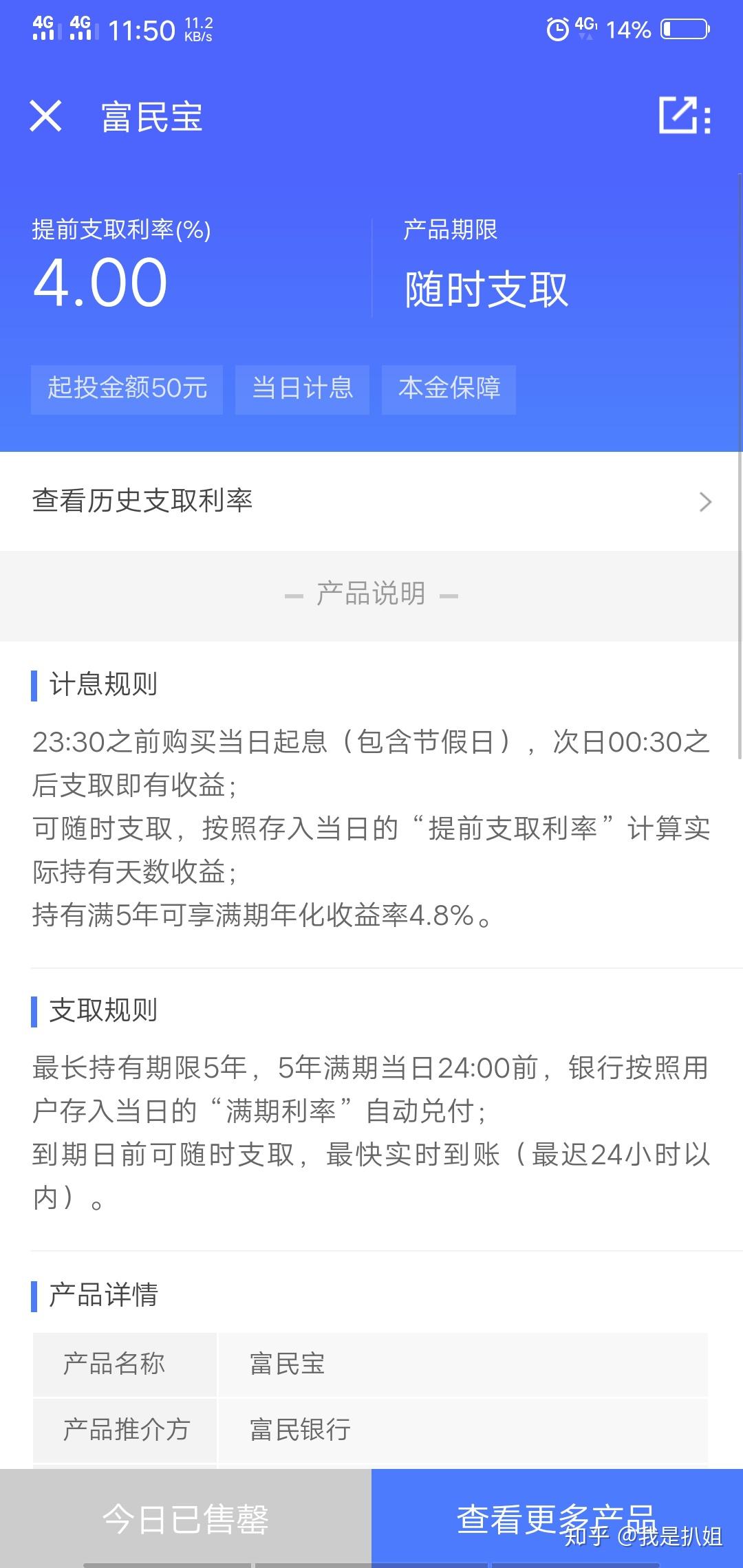Image resolution: width=743 pixels, height=1568 pixels.
Task: Tap the 富民银行 promoter row
Action: point(371,1430)
